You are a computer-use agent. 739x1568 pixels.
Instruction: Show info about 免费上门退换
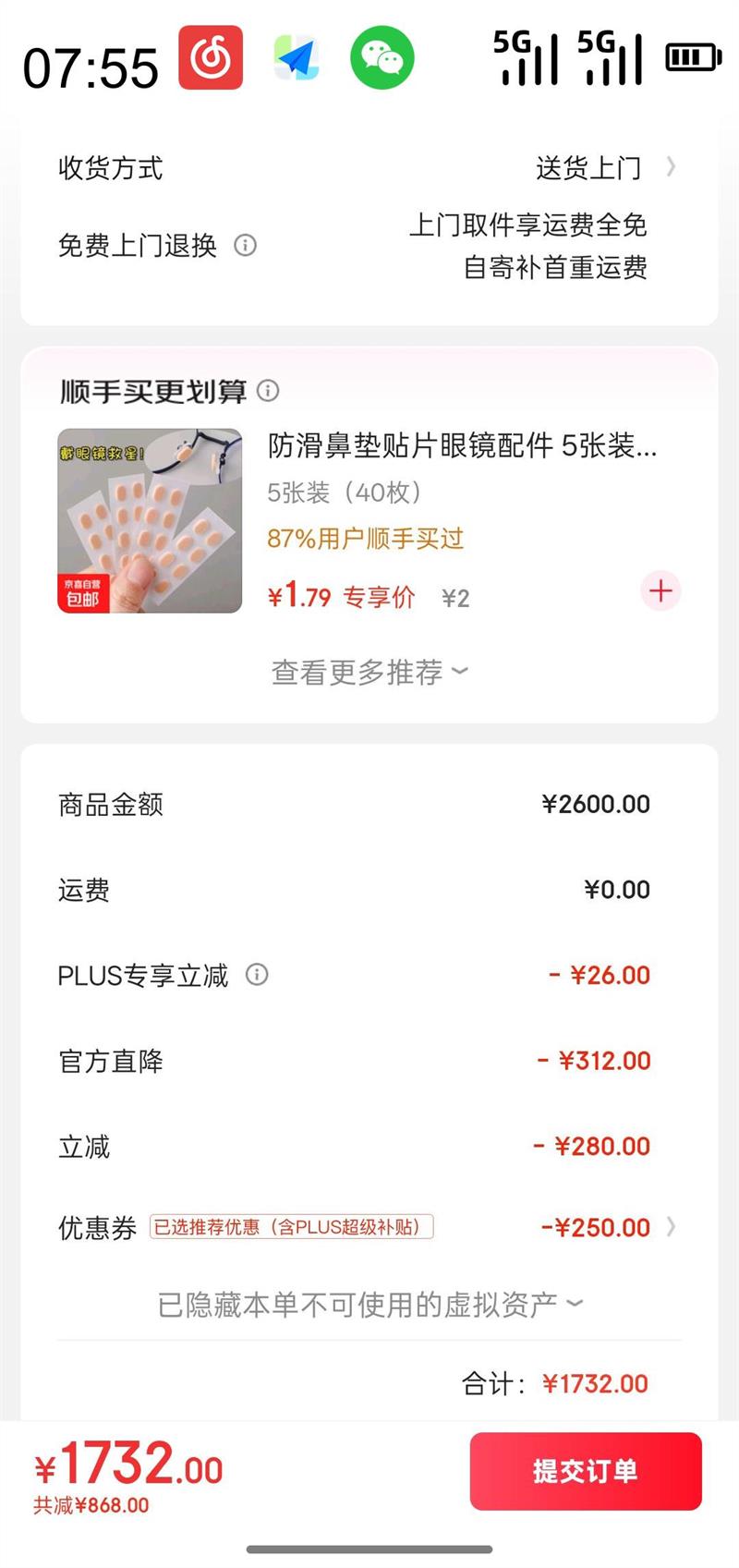245,246
